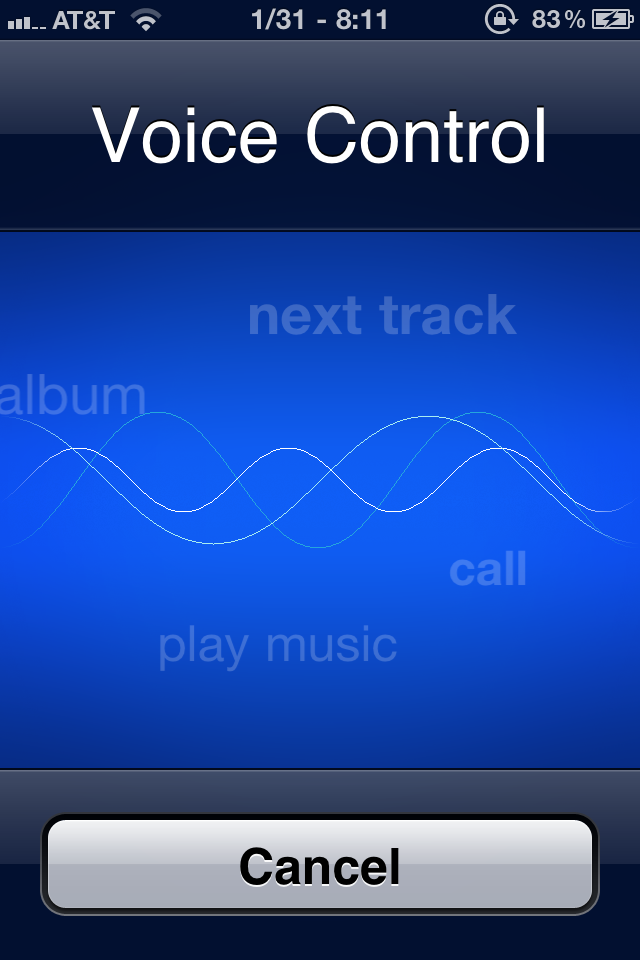Screen dimensions: 640x960
Task: Cancel Voice Control
Action: (x=320, y=865)
